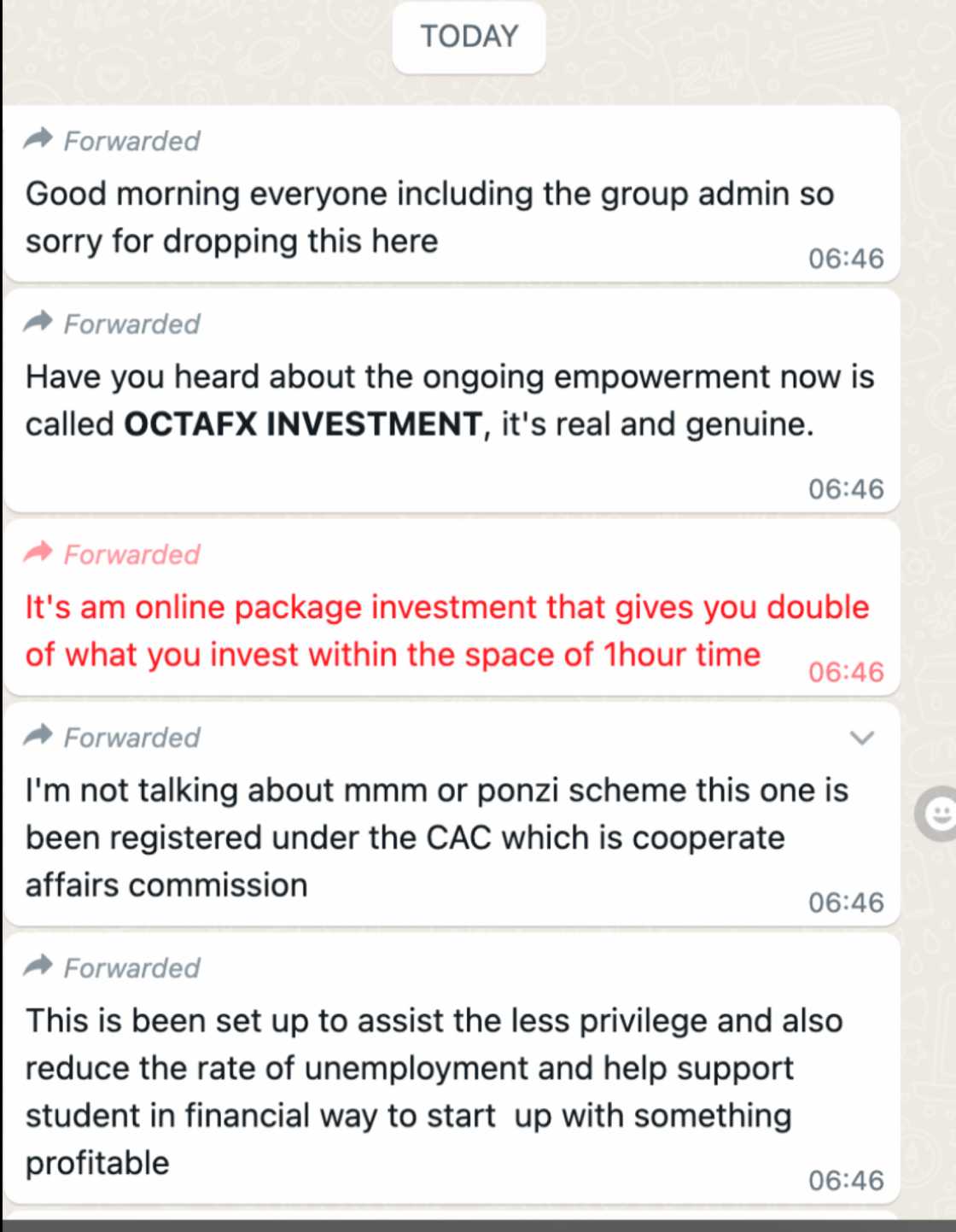Click the 06:46 timestamp on the first message
This screenshot has width=956, height=1232.
(848, 258)
